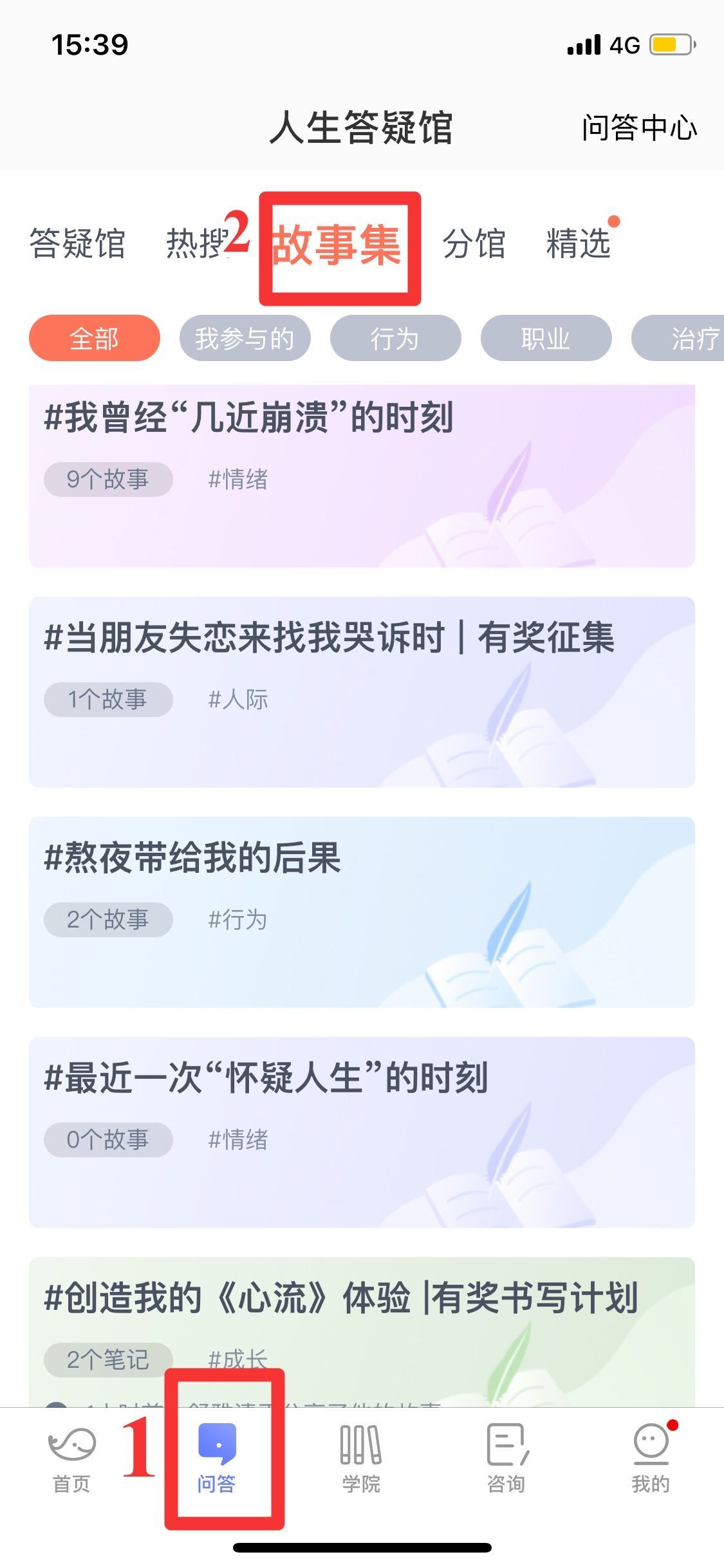Open #最近一次"怀疑人生"的时刻 card
This screenshot has width=724, height=1568.
click(x=362, y=1132)
